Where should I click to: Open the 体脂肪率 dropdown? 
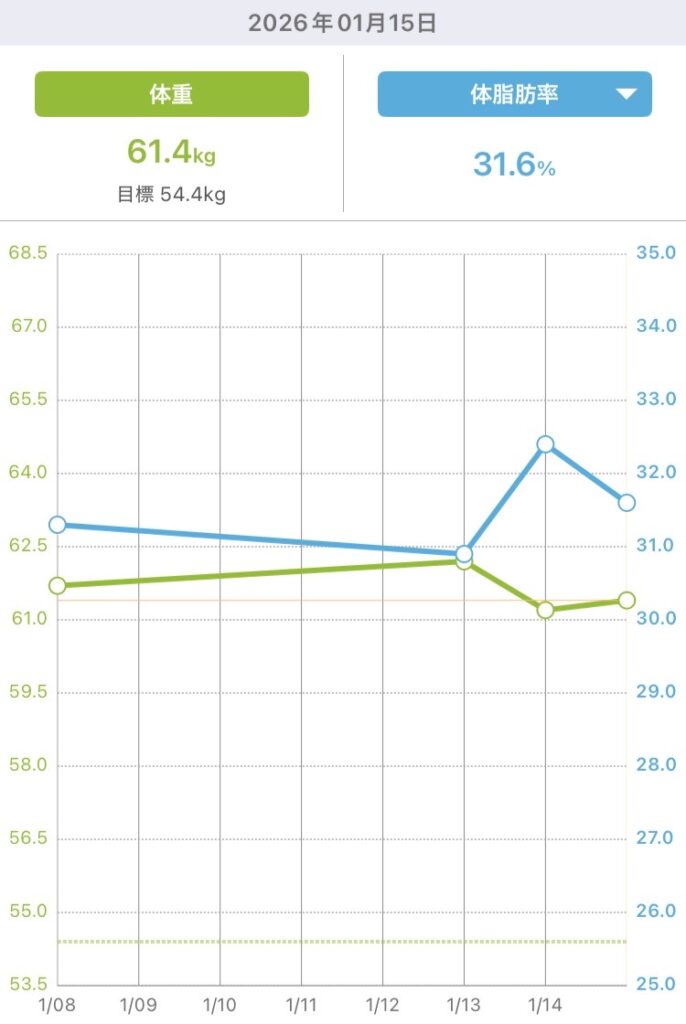coord(514,94)
